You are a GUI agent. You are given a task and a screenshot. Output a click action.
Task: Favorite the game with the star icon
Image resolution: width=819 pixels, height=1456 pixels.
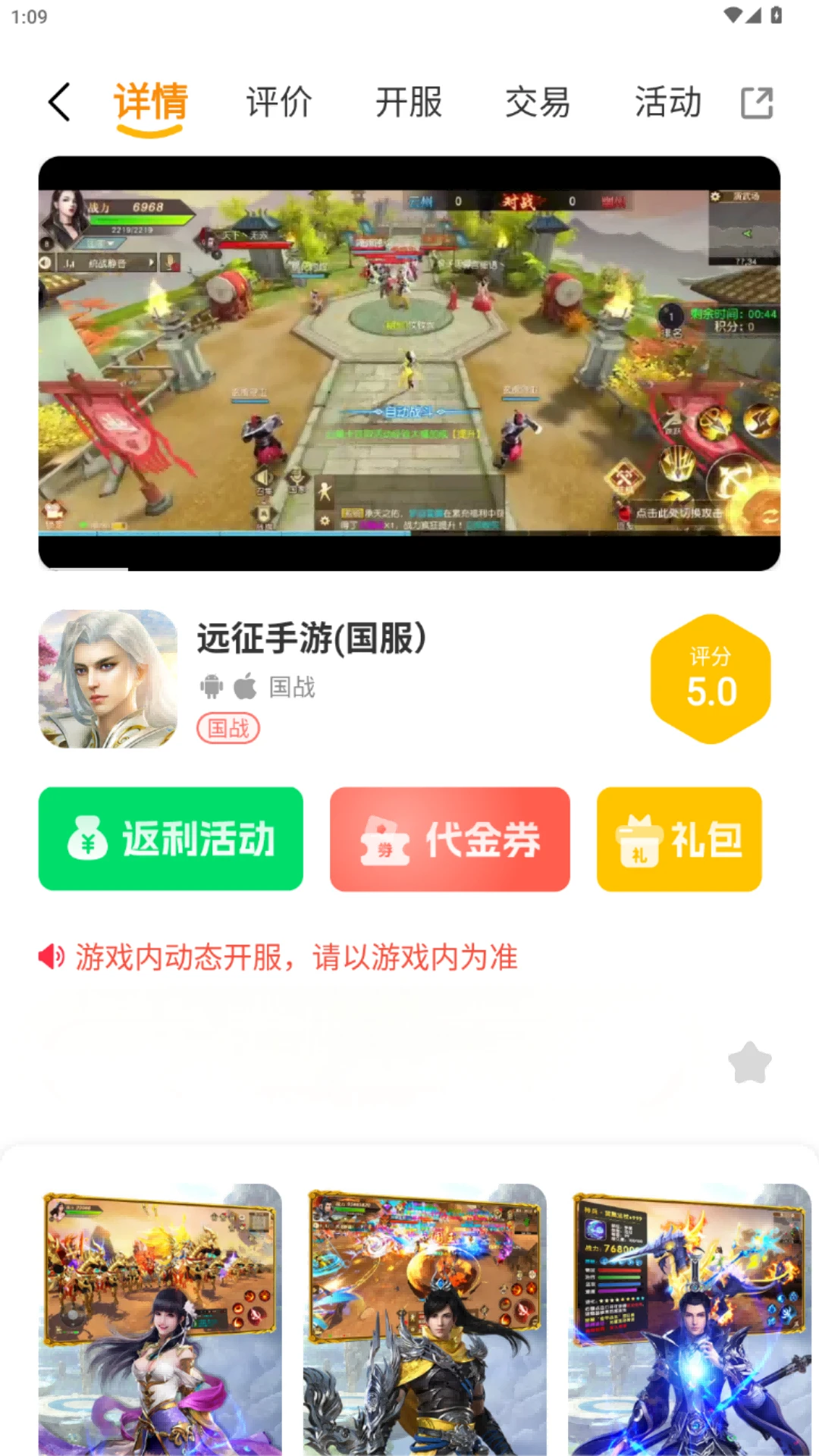coord(749,1062)
